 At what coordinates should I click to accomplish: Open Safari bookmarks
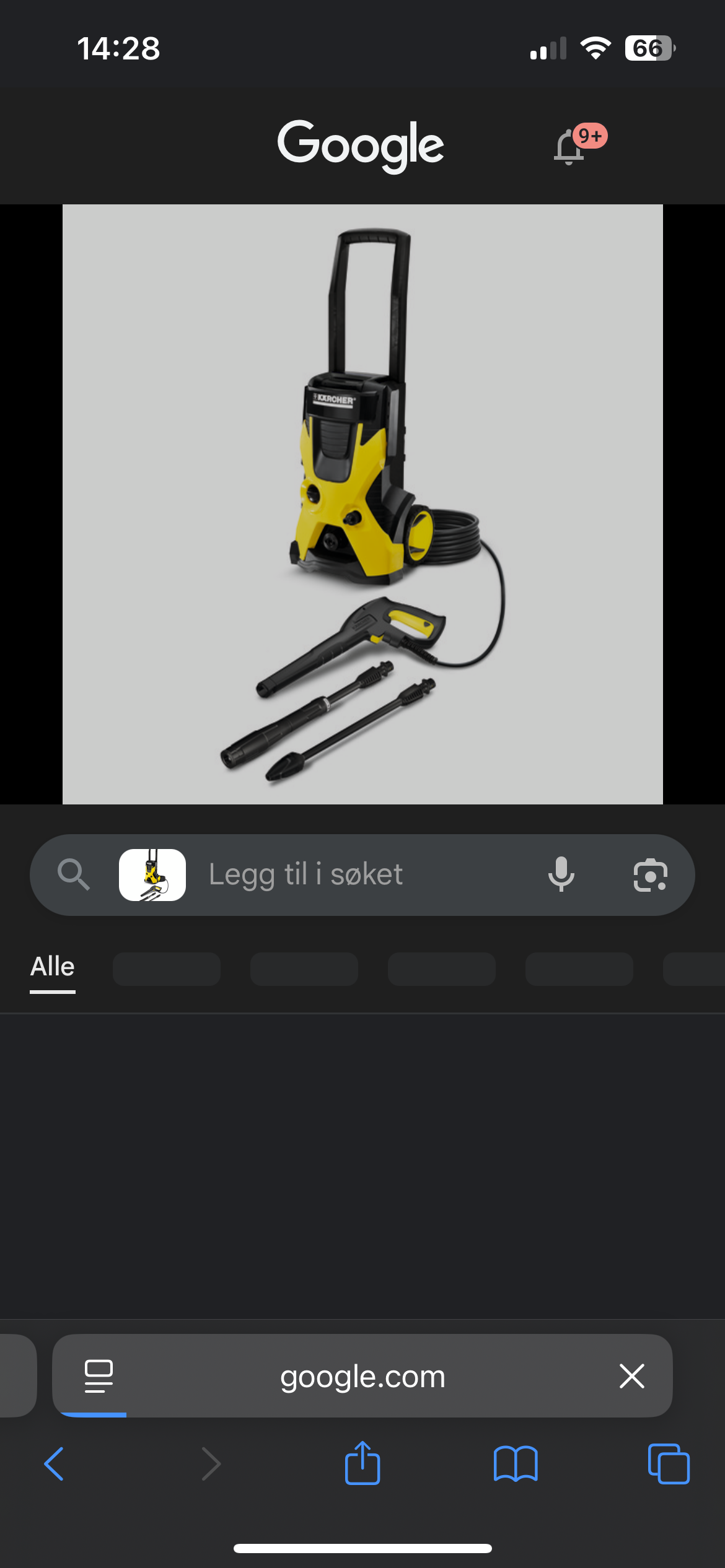[x=516, y=1464]
